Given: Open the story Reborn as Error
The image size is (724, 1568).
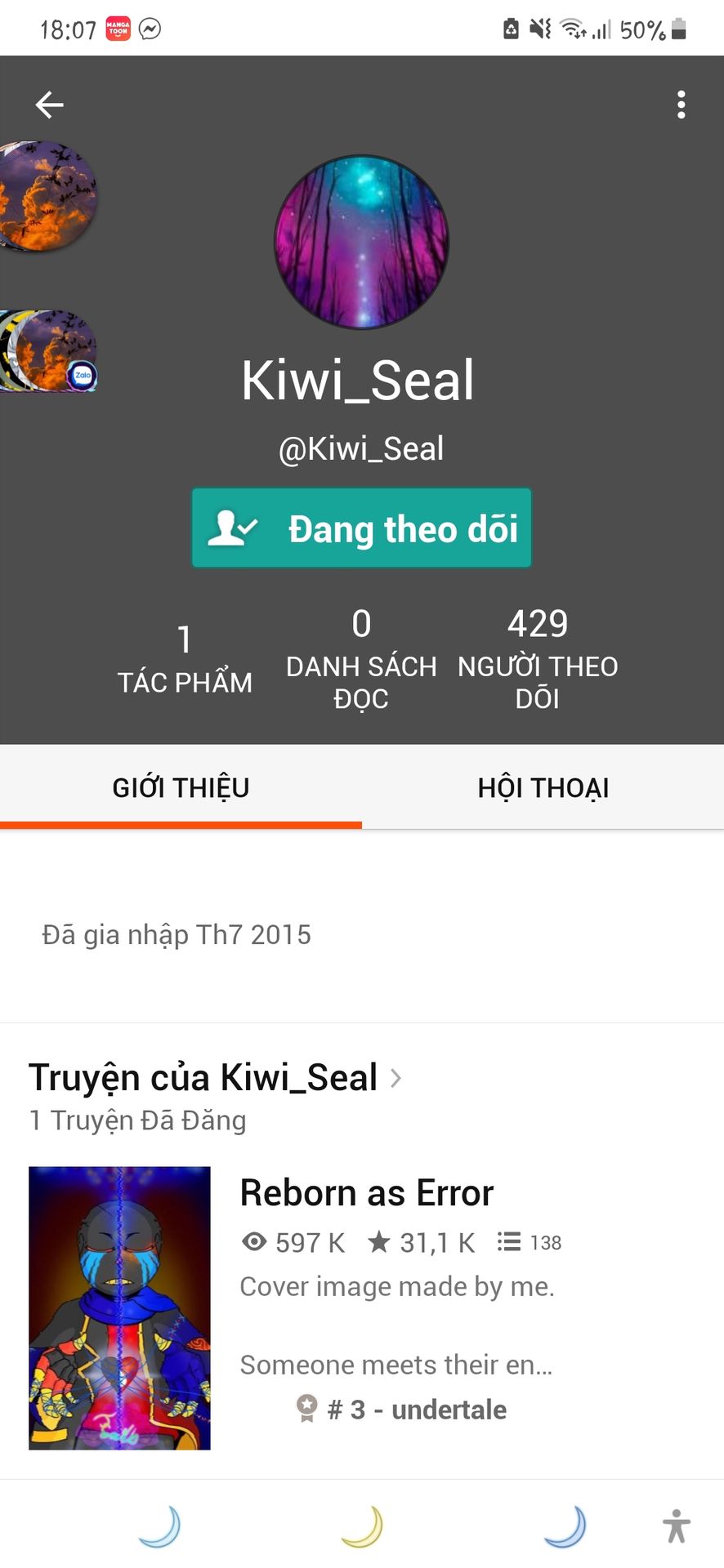Looking at the screenshot, I should [x=367, y=1193].
